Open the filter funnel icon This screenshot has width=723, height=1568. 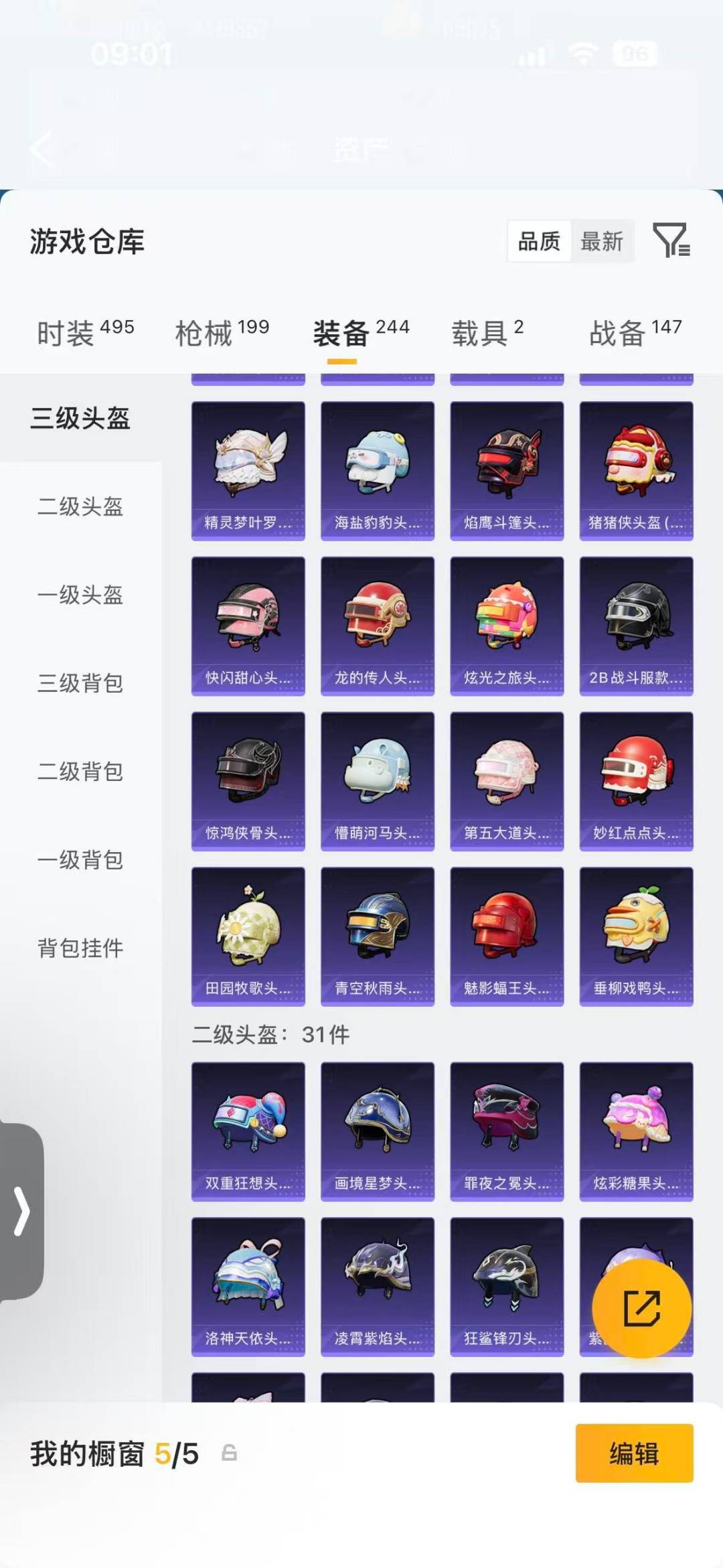click(671, 242)
